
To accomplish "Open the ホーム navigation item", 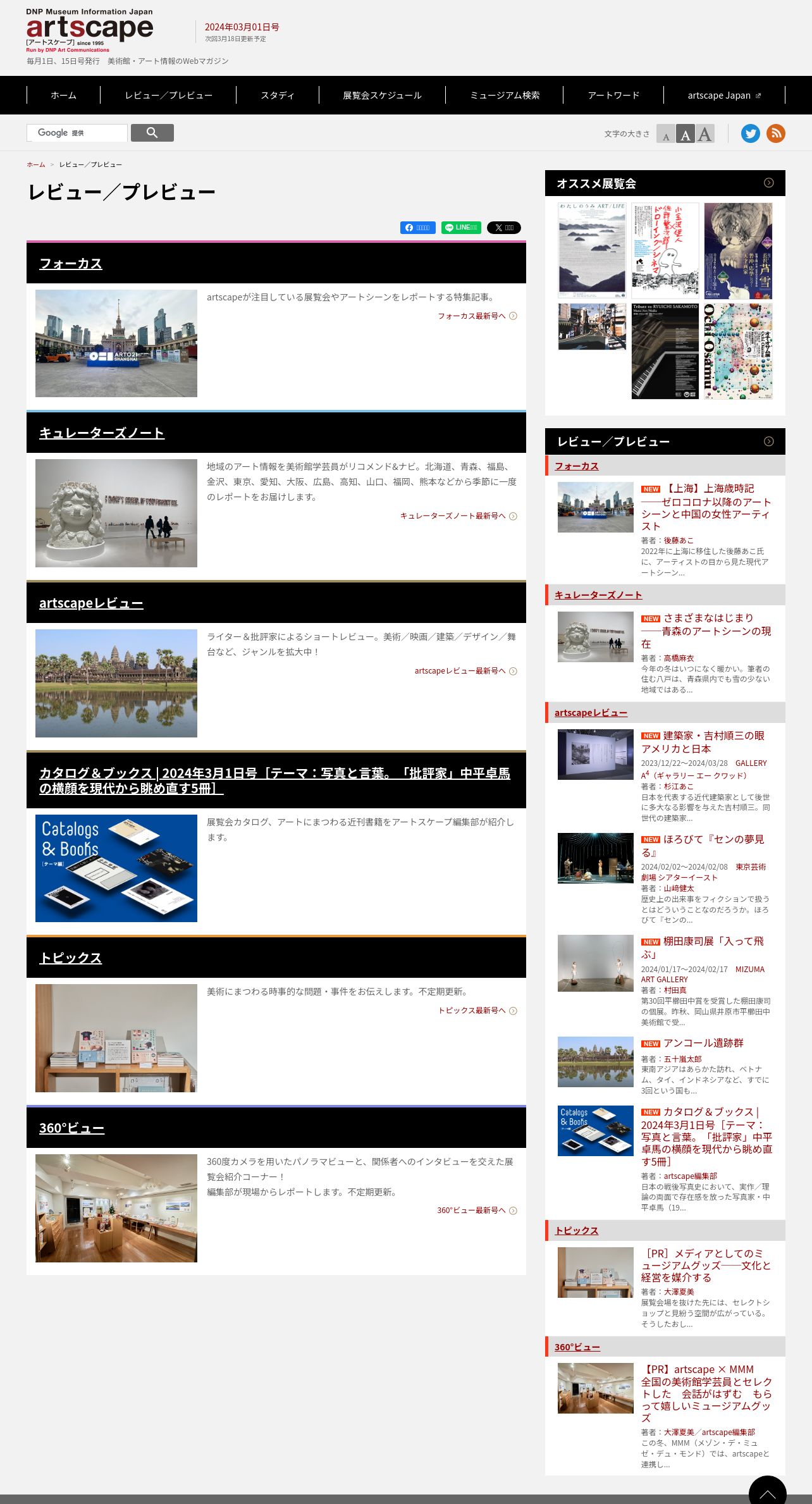I will [x=63, y=96].
